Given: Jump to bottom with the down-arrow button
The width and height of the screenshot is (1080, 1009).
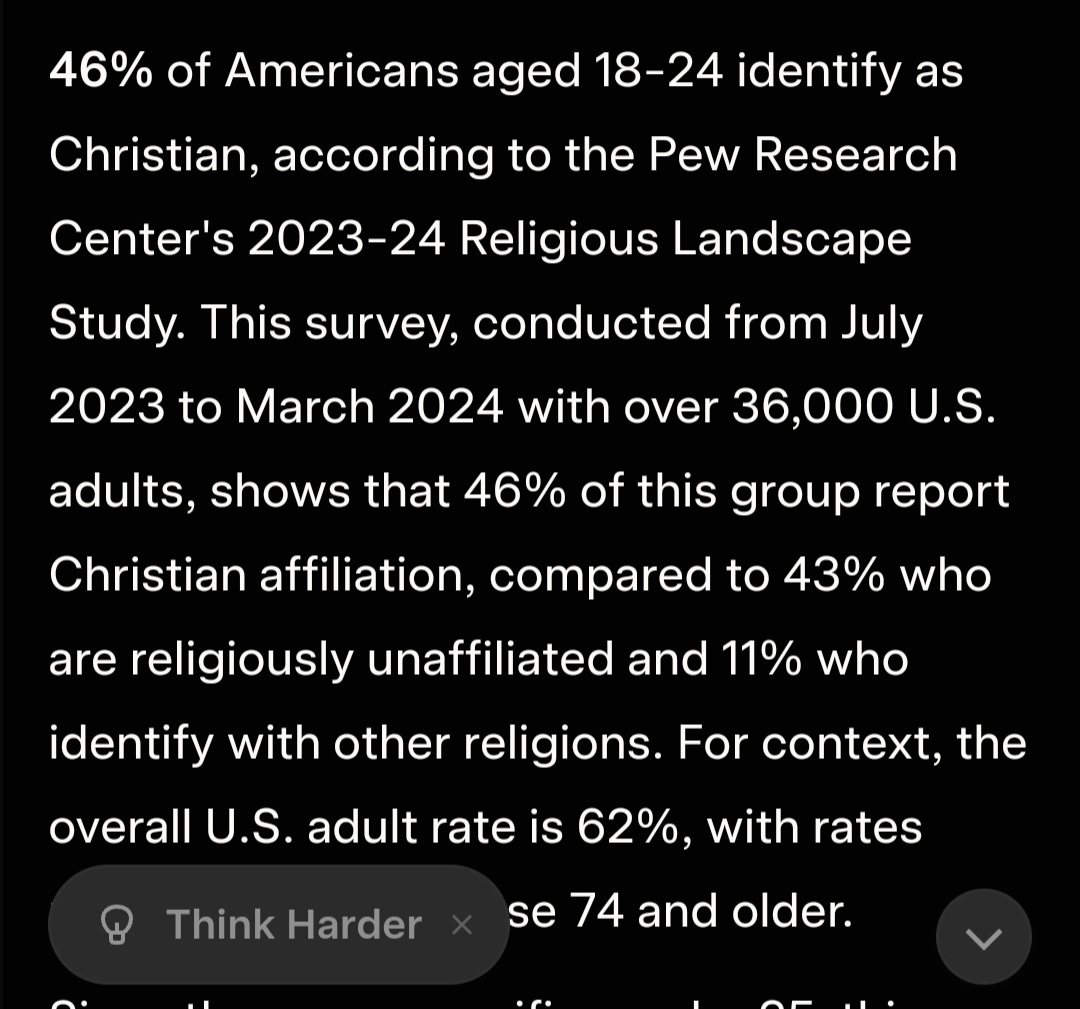Looking at the screenshot, I should pyautogui.click(x=983, y=937).
